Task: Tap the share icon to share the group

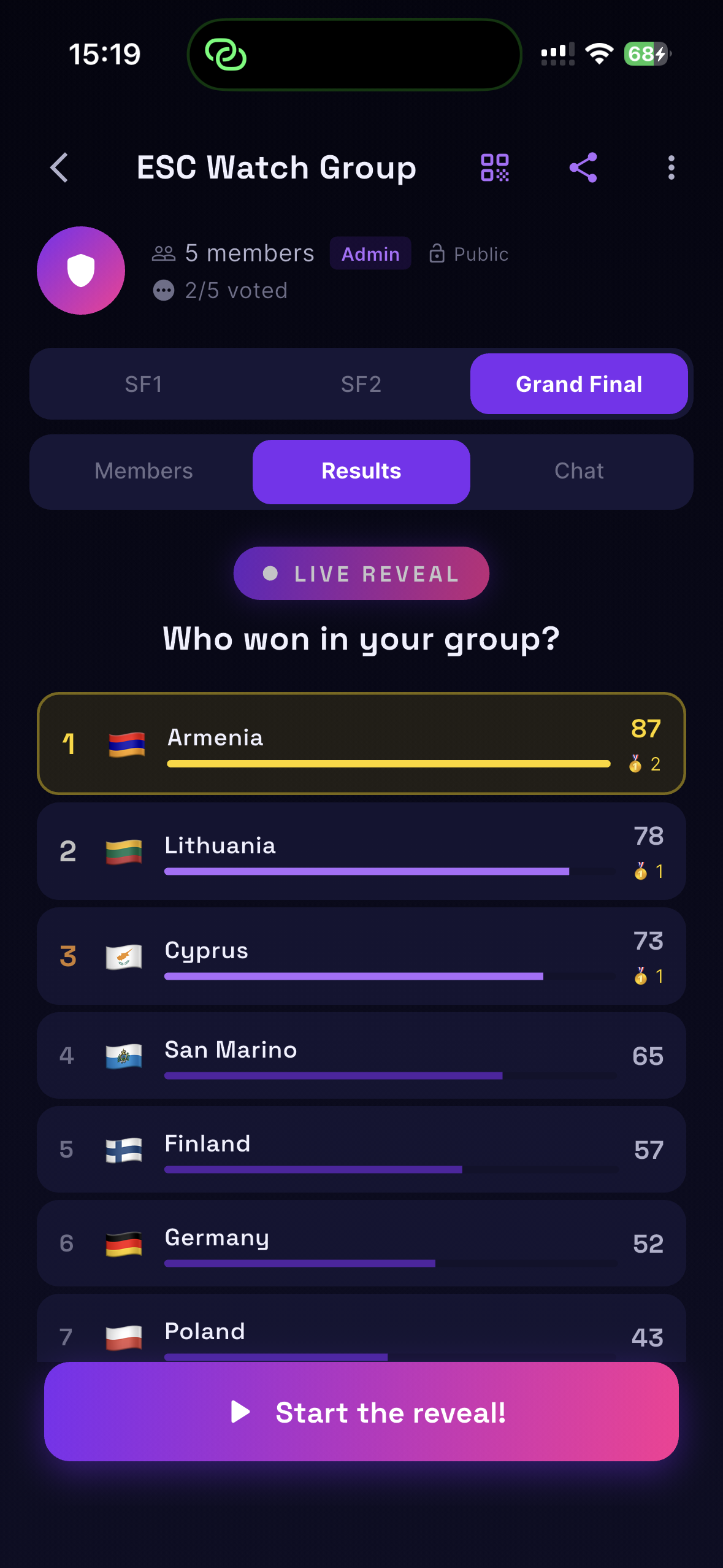Action: click(x=583, y=167)
